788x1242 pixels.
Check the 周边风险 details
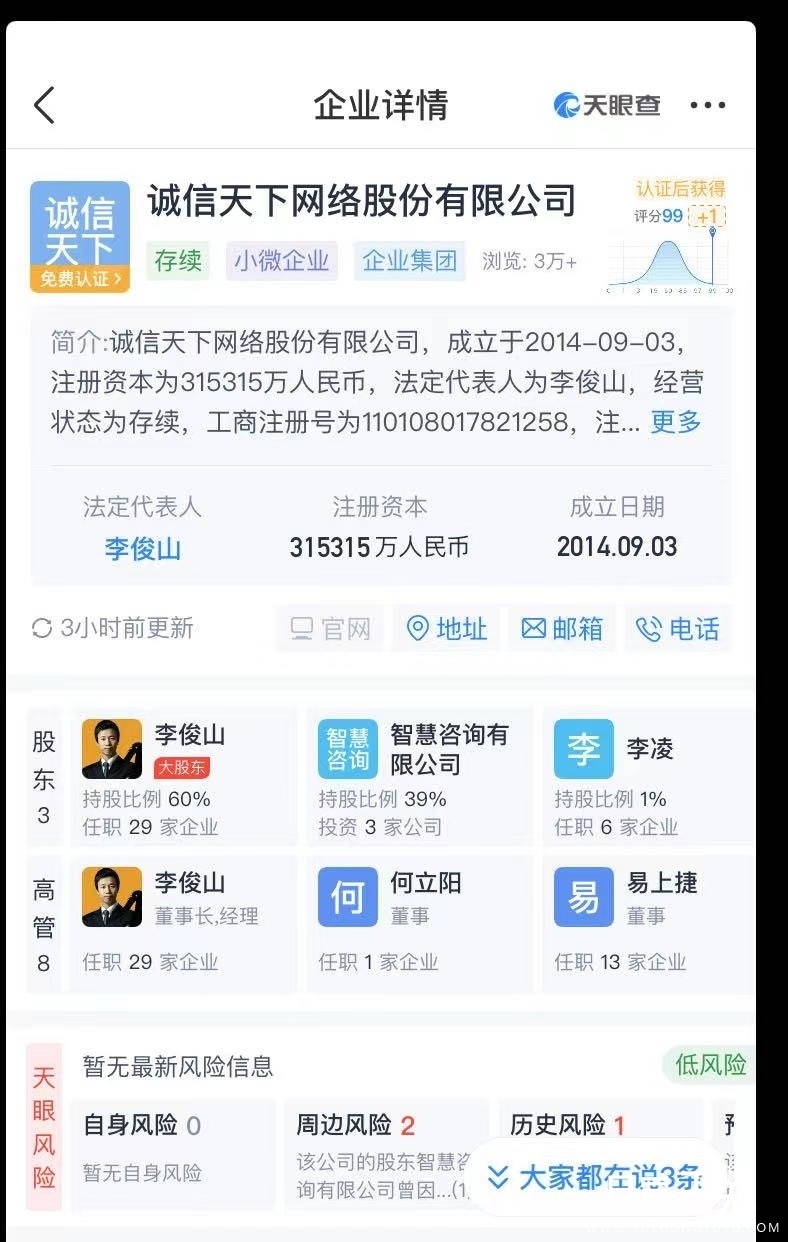tap(385, 1150)
